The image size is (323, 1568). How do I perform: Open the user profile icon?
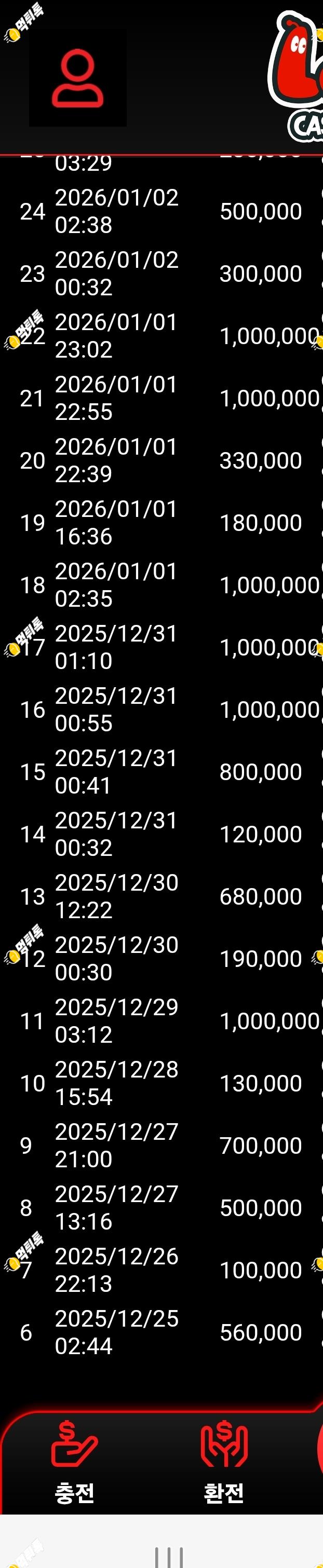(77, 79)
